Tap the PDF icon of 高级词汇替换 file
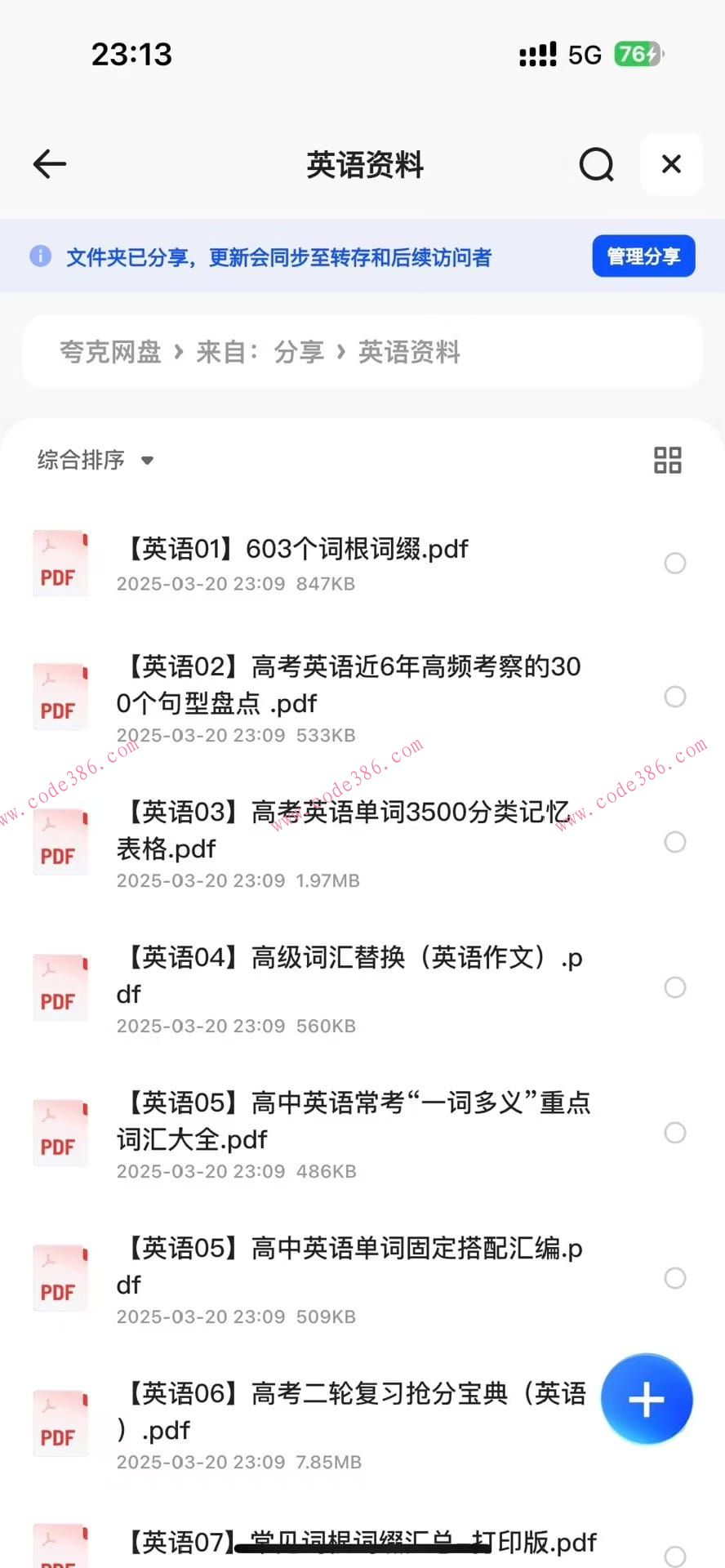 point(60,987)
